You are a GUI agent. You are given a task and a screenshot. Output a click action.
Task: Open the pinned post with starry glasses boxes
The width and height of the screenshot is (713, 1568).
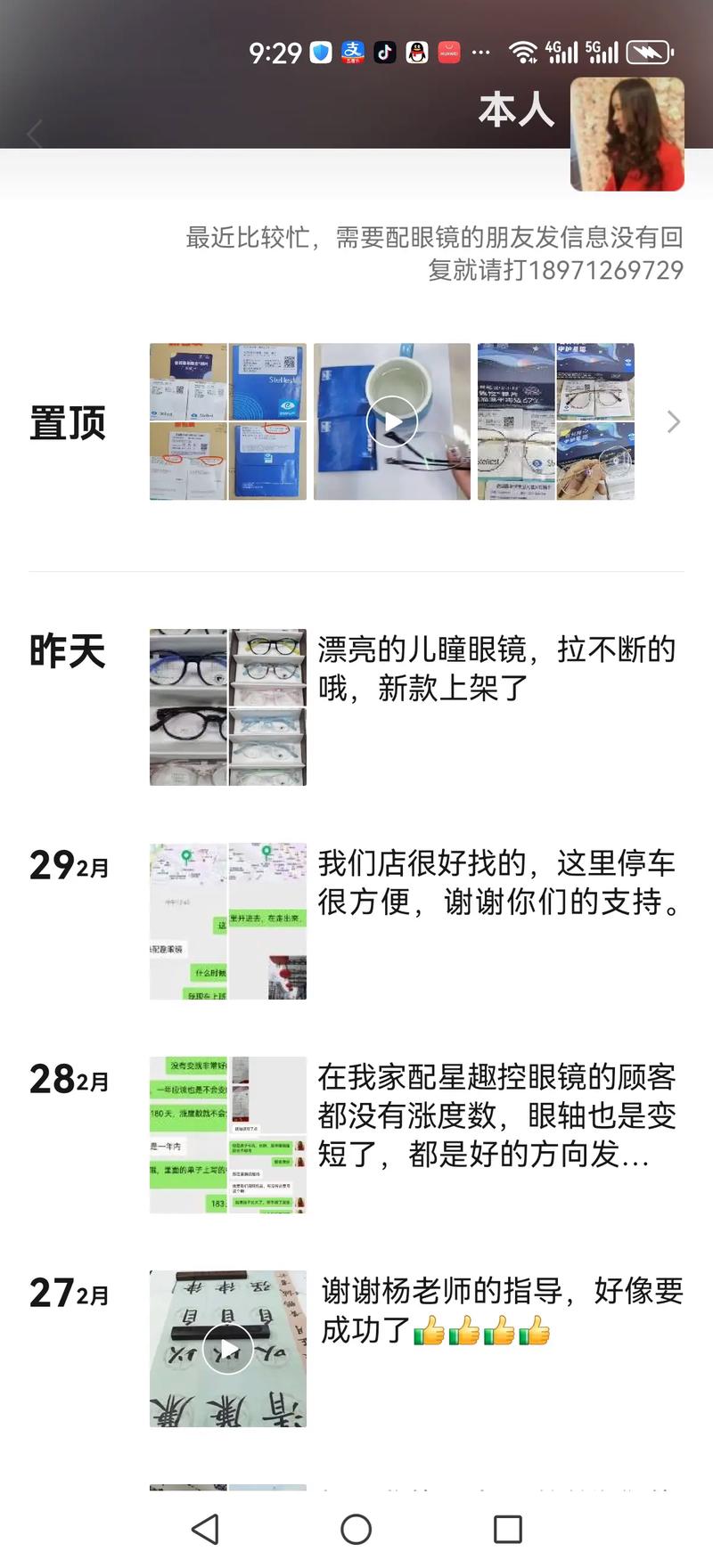click(x=556, y=421)
